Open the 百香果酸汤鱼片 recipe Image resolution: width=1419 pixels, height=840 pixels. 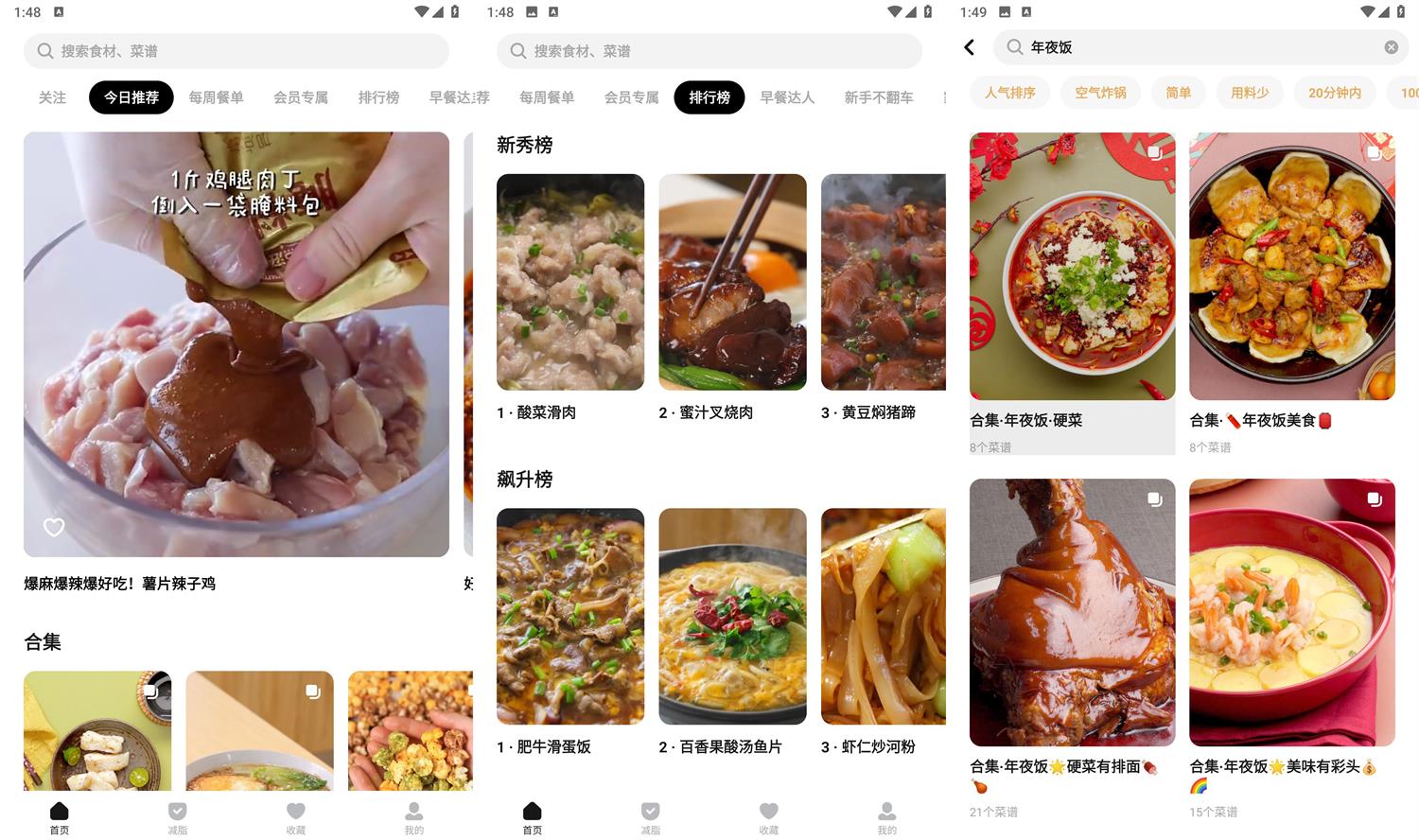[732, 617]
